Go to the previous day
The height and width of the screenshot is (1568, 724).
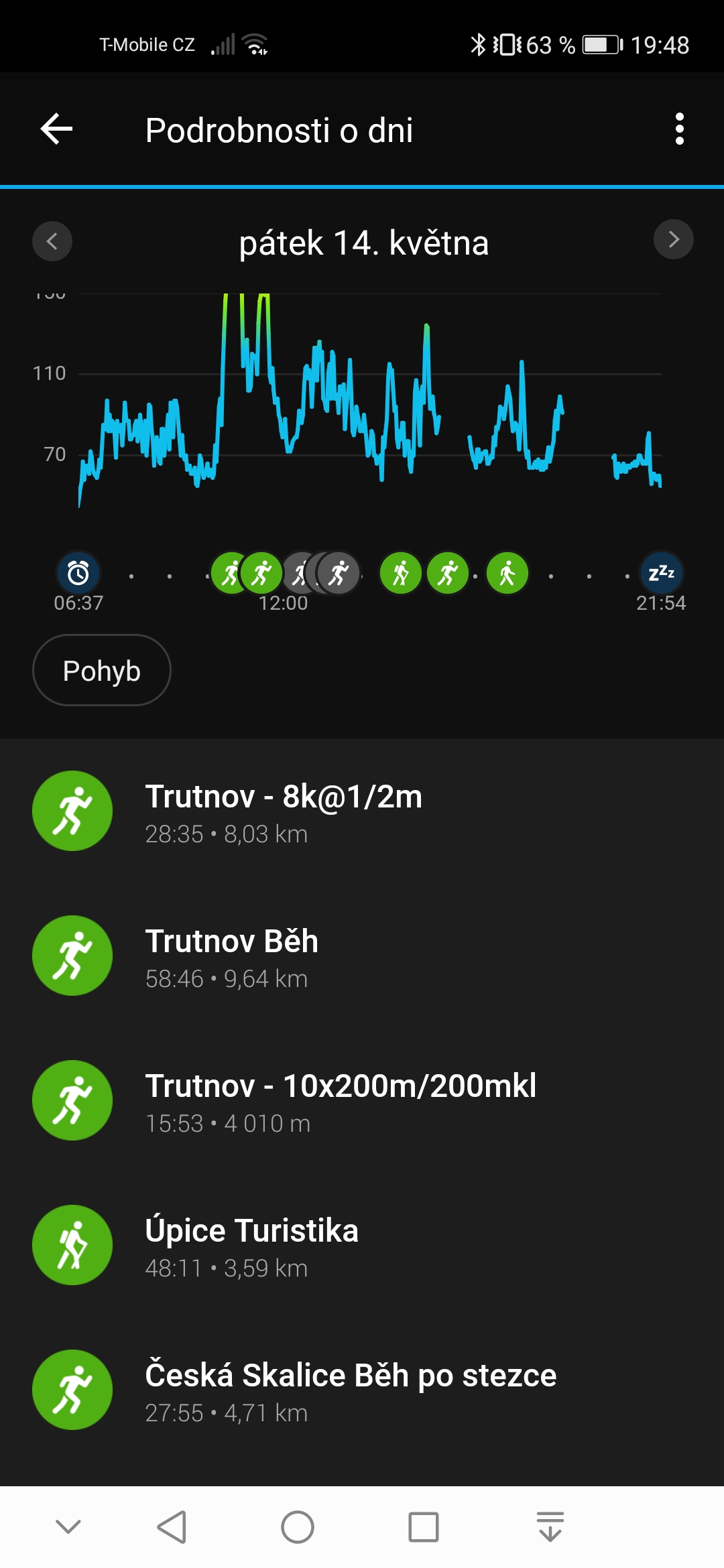point(52,241)
